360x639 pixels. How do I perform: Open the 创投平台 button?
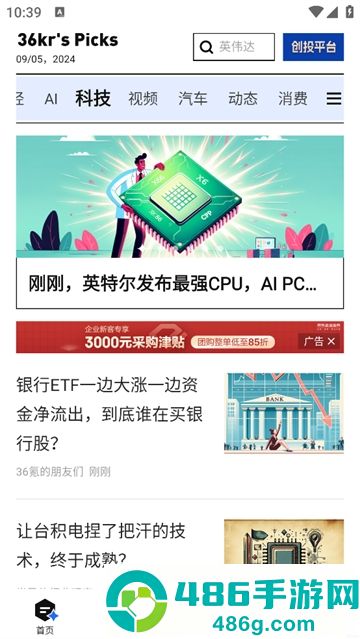tap(313, 47)
